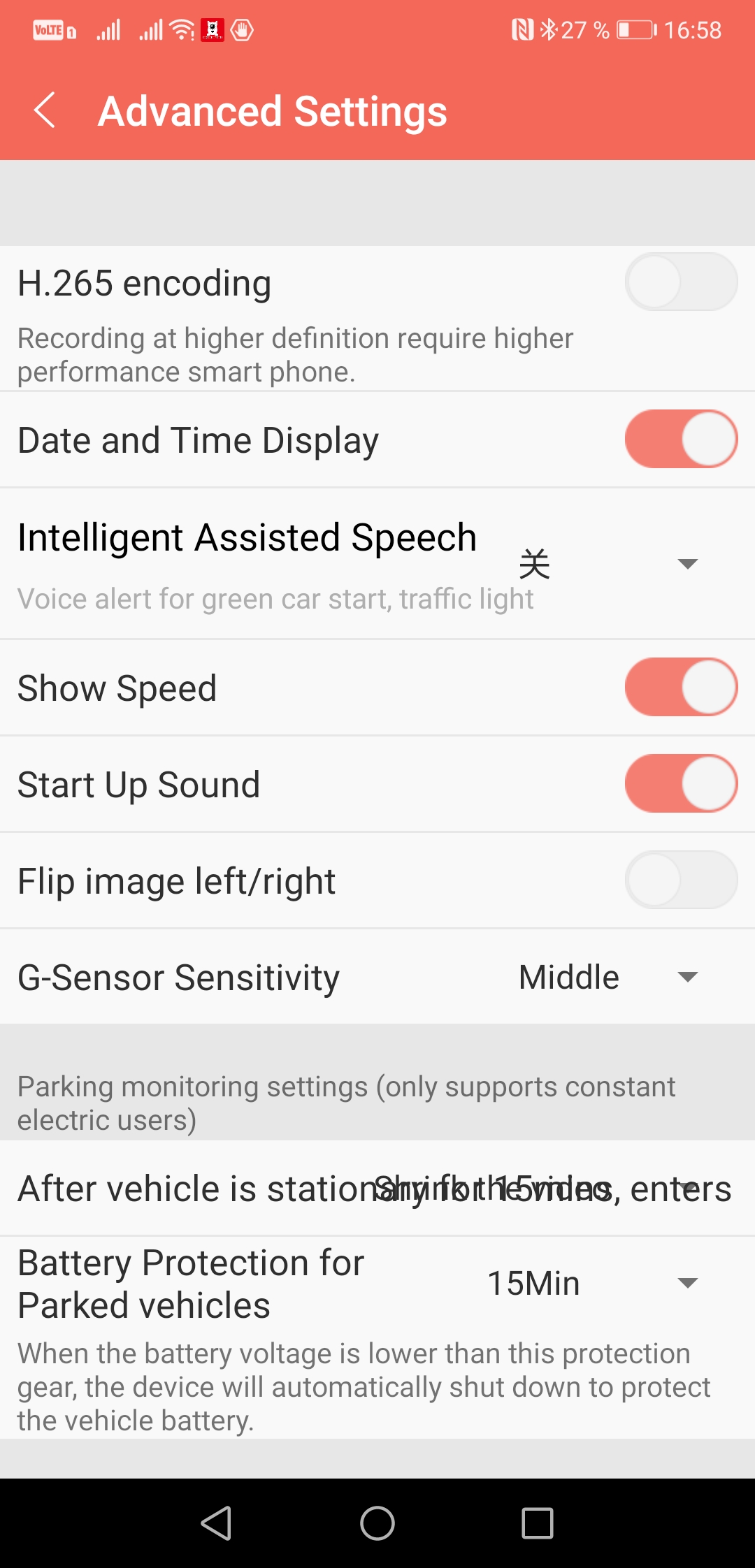Turn off Date and Time Display
Image resolution: width=755 pixels, height=1568 pixels.
[681, 440]
